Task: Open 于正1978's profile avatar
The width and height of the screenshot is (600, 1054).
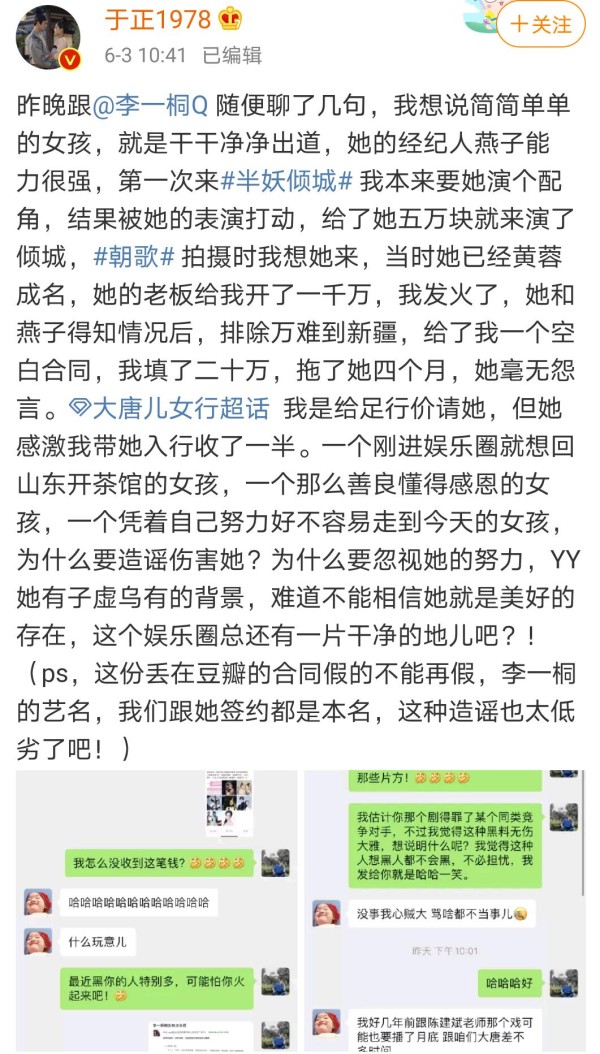Action: (x=48, y=38)
